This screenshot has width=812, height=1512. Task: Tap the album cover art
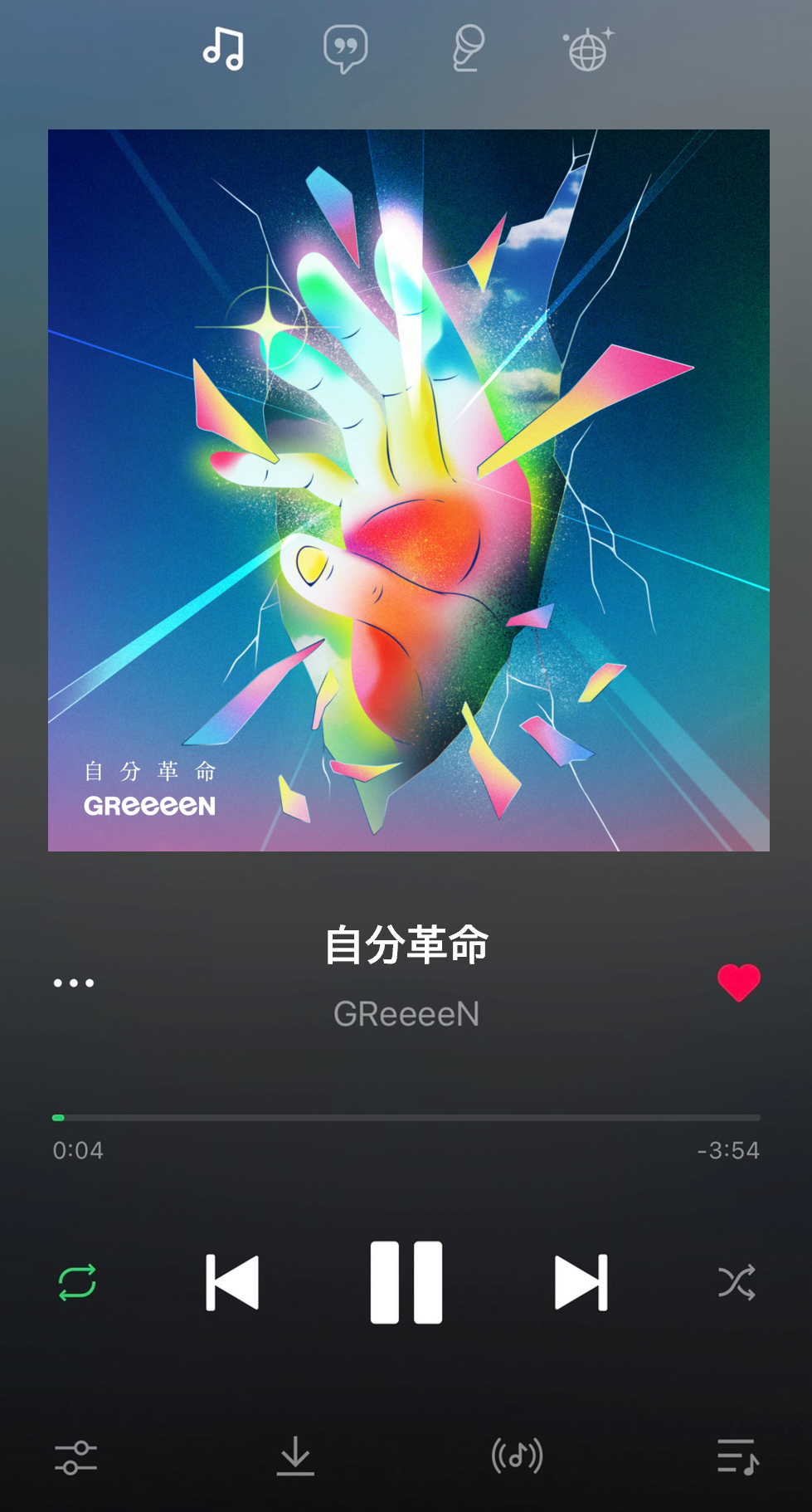[408, 490]
